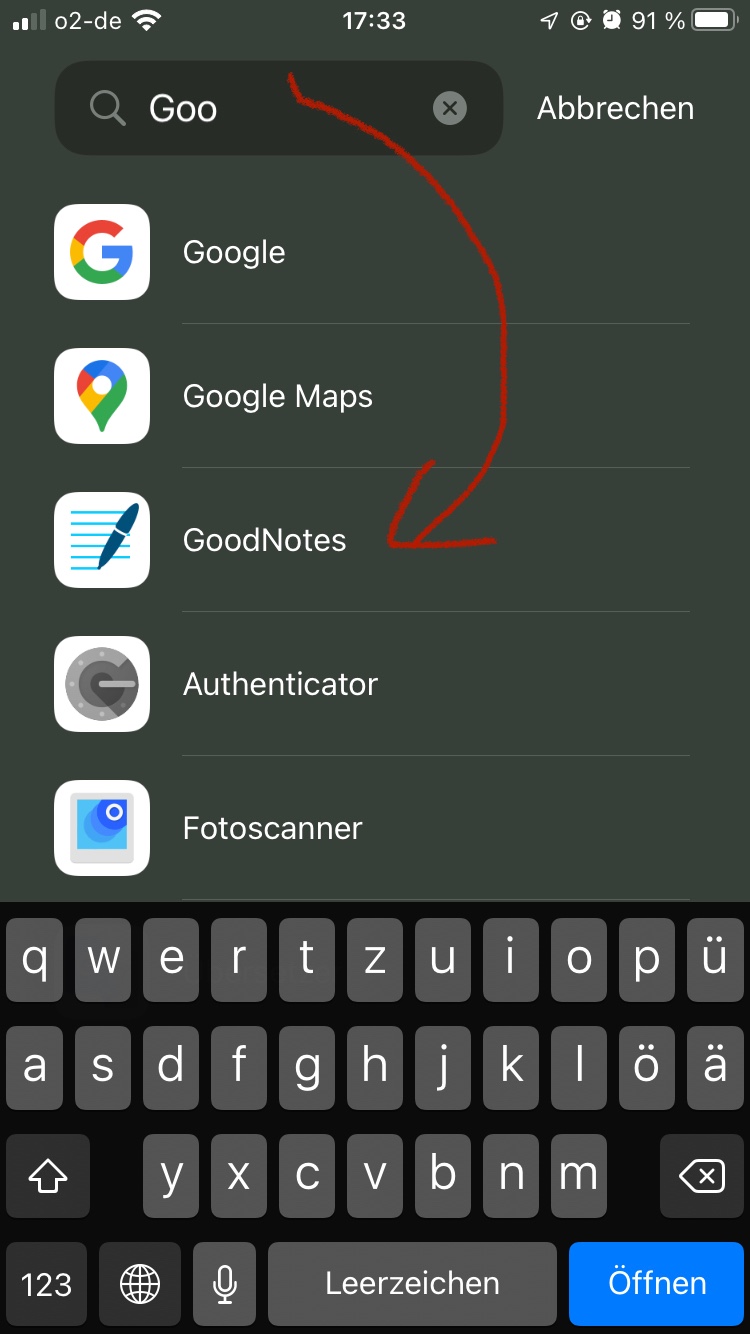Clear the search text with the X icon

tap(450, 108)
